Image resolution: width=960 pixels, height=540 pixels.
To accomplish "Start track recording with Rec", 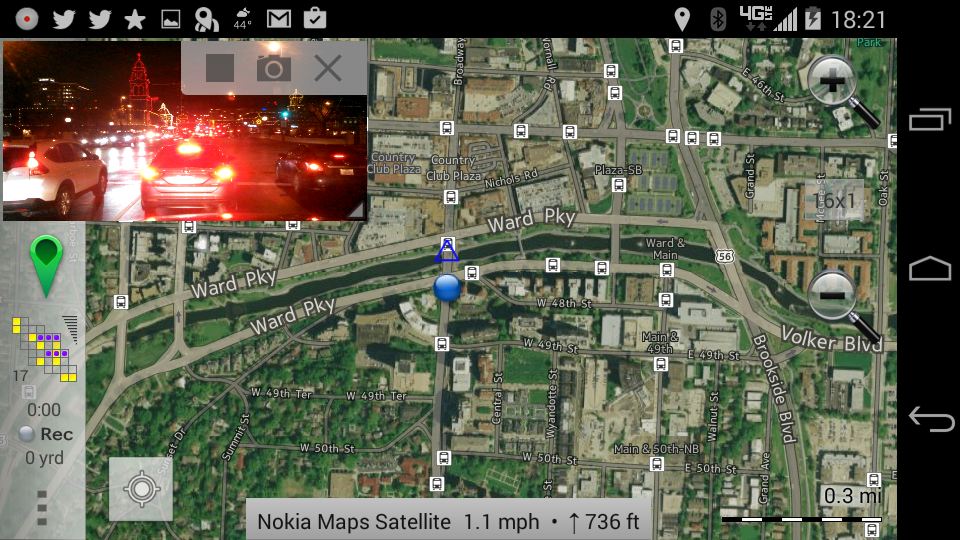I will click(46, 434).
